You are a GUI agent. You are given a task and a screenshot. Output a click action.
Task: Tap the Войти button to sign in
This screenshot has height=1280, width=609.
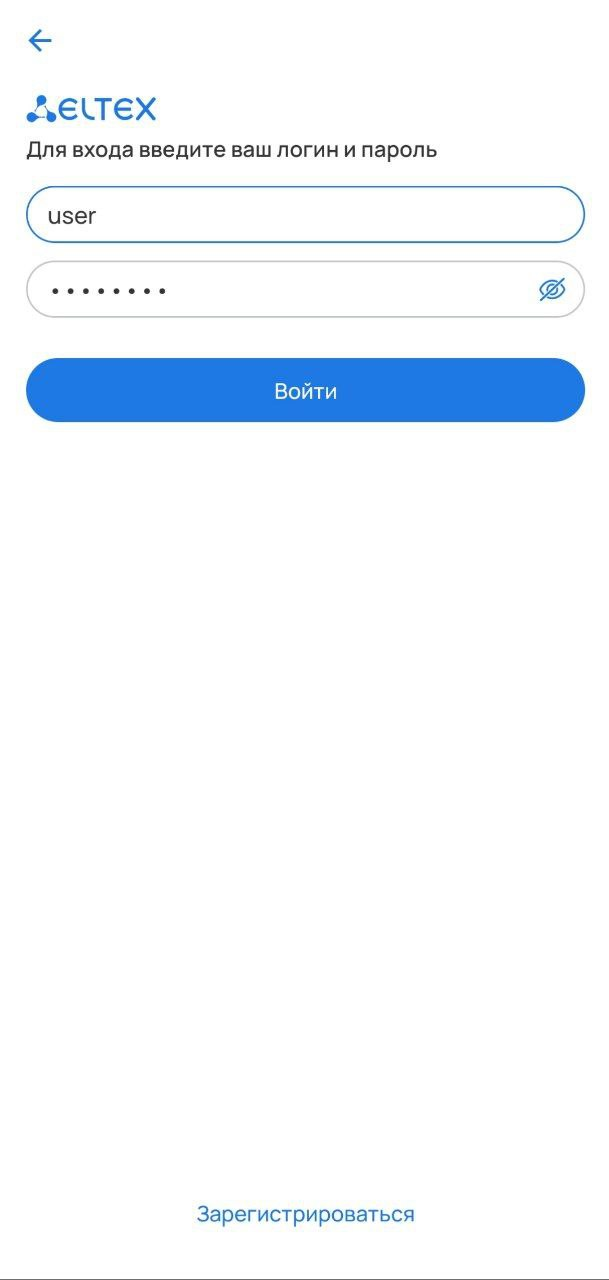pos(305,391)
